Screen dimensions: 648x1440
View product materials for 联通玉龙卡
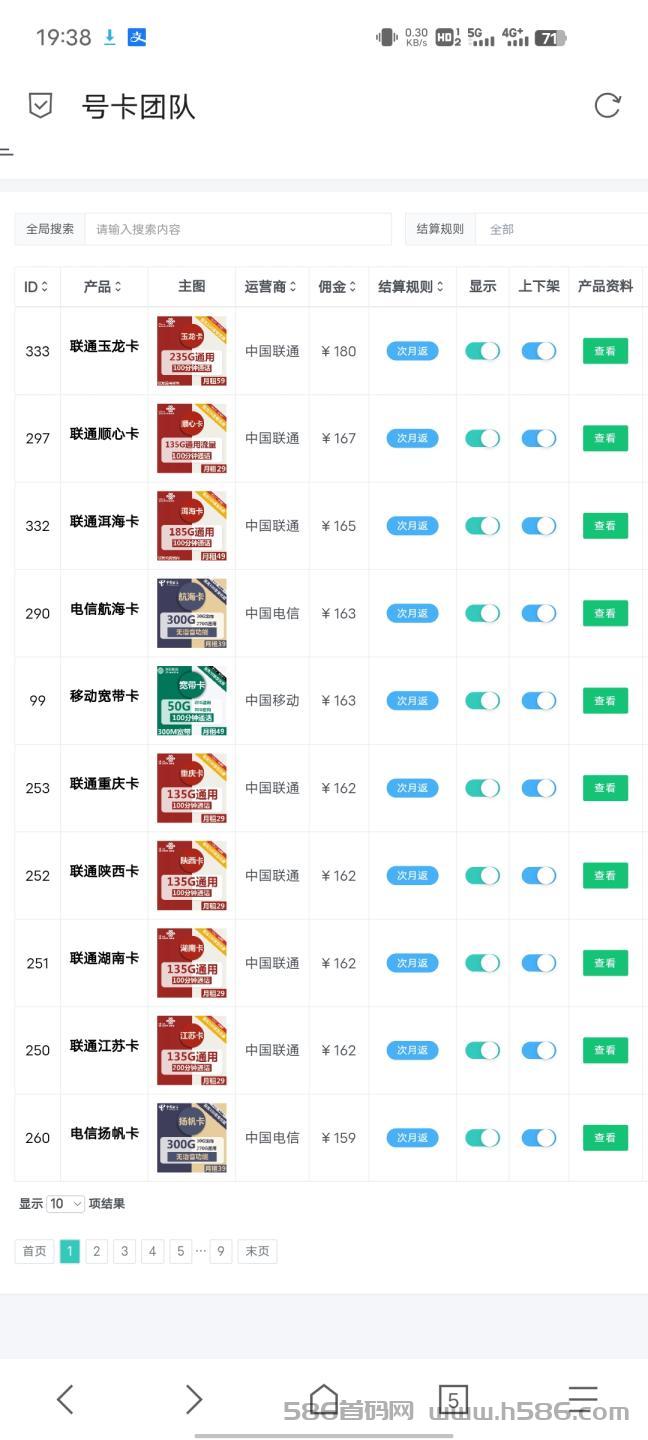tap(605, 351)
